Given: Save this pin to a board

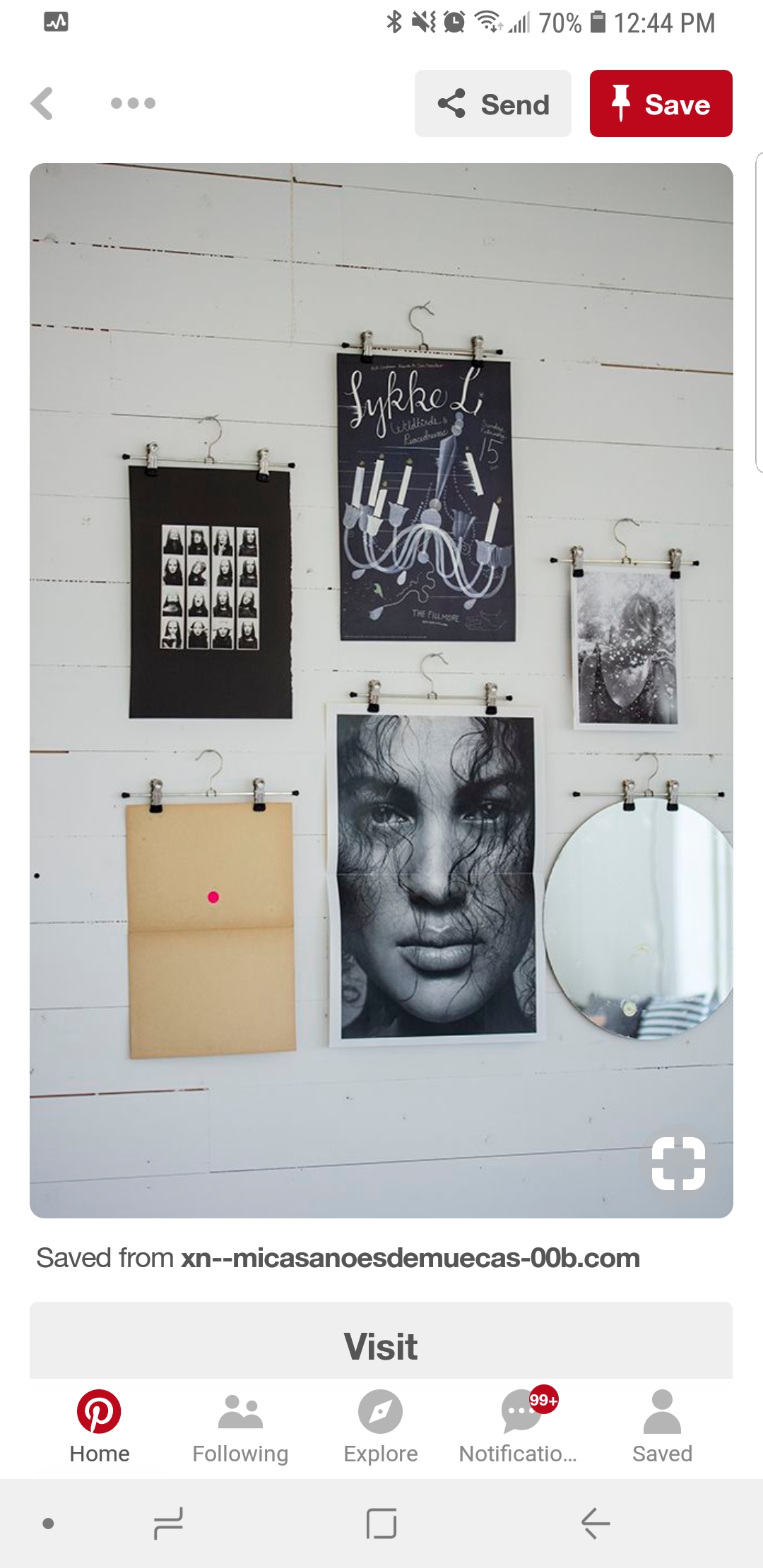Looking at the screenshot, I should pyautogui.click(x=661, y=104).
